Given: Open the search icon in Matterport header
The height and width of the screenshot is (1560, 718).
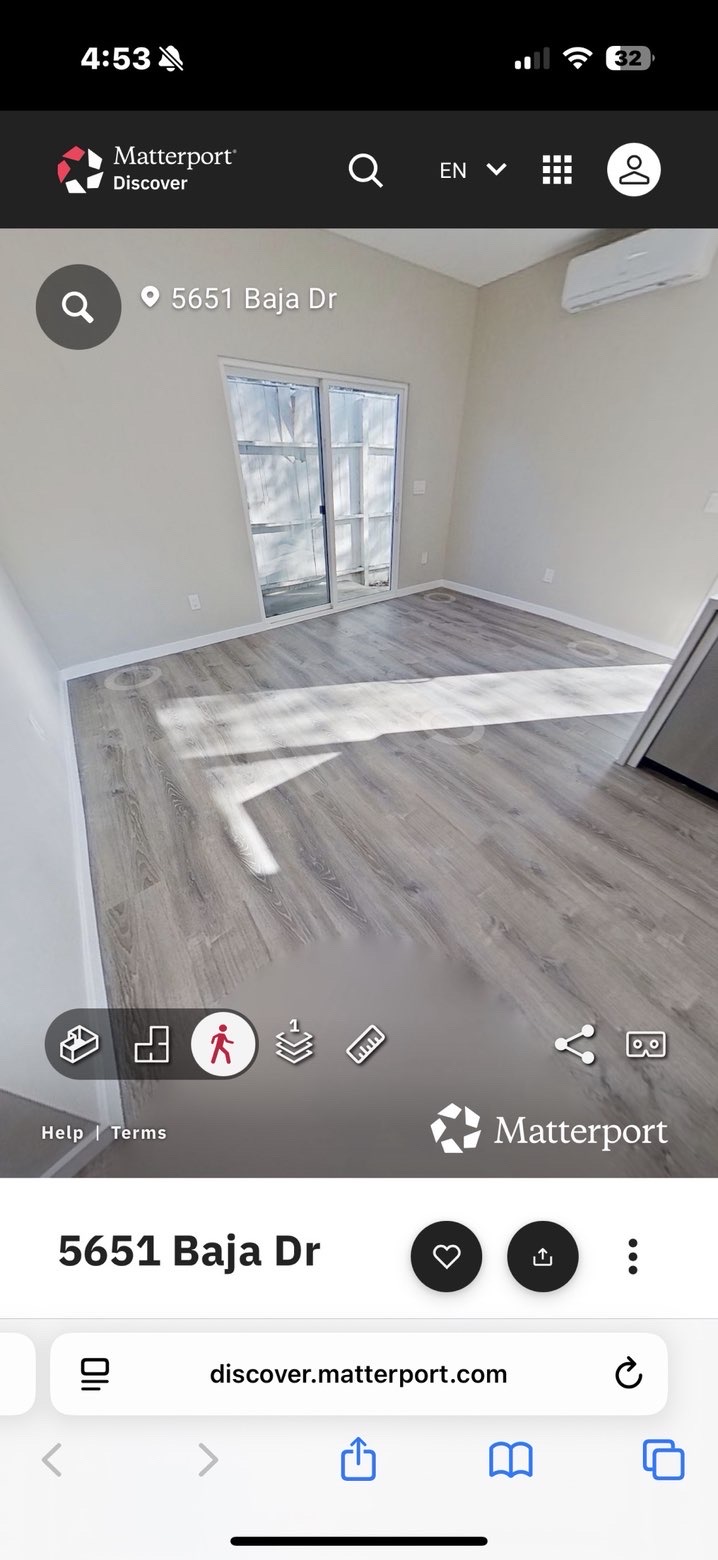Looking at the screenshot, I should pos(365,170).
